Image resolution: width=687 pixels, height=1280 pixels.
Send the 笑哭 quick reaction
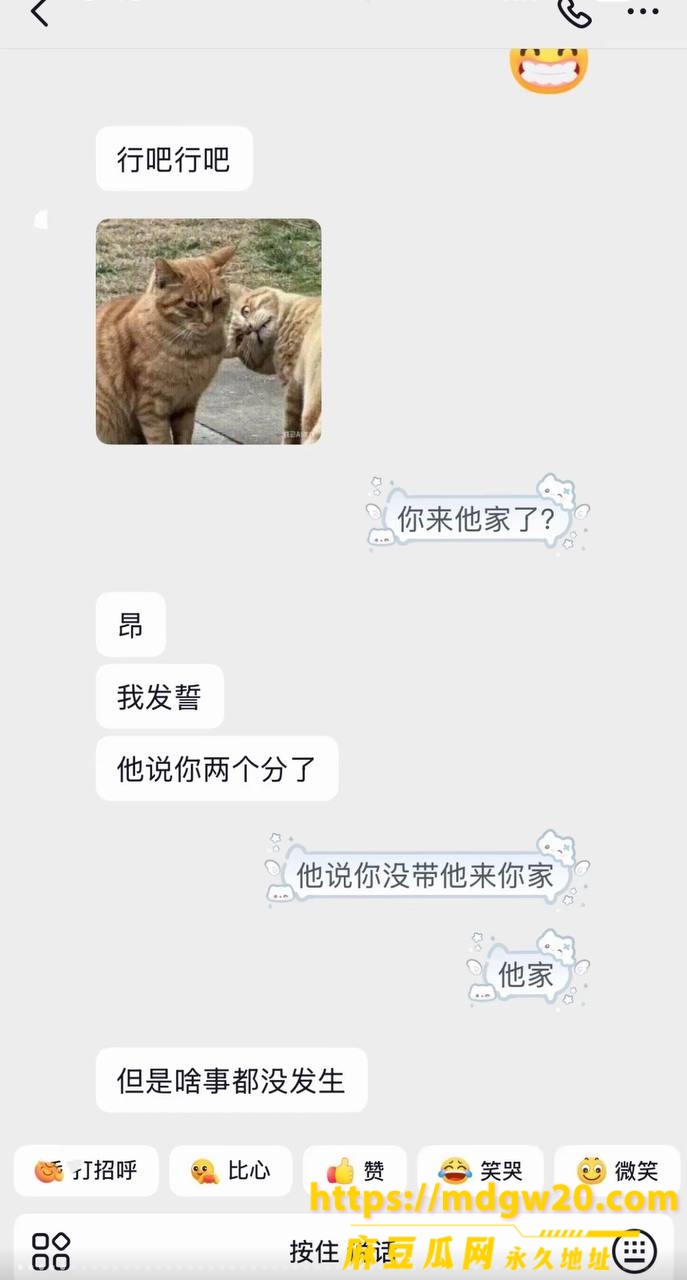point(480,1171)
